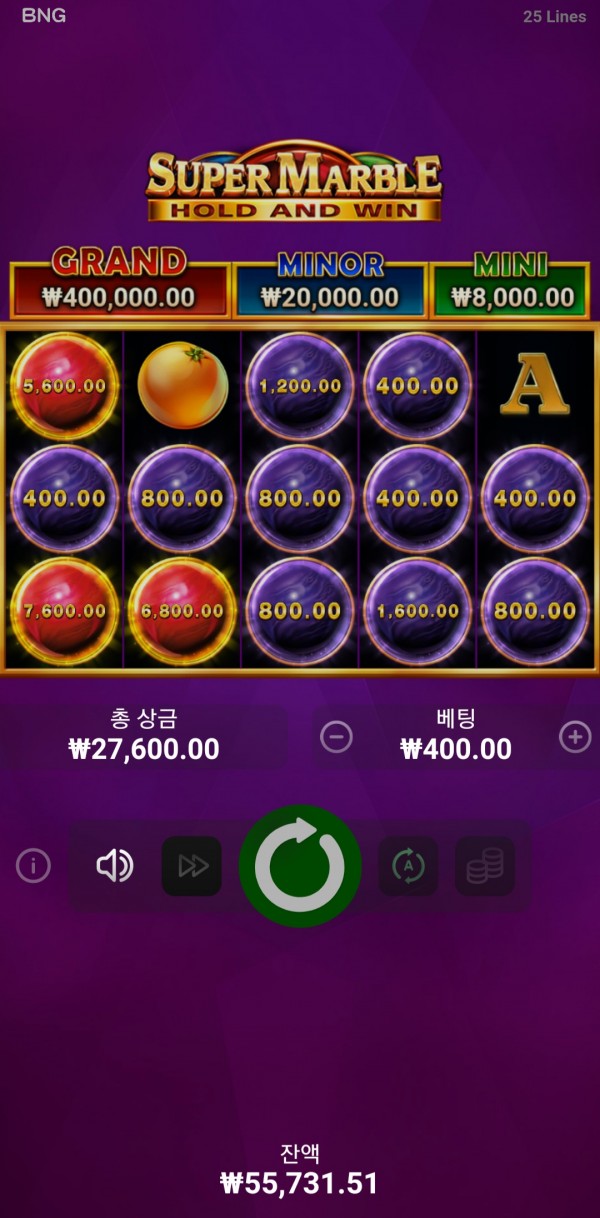Open the coin bet options

[485, 866]
